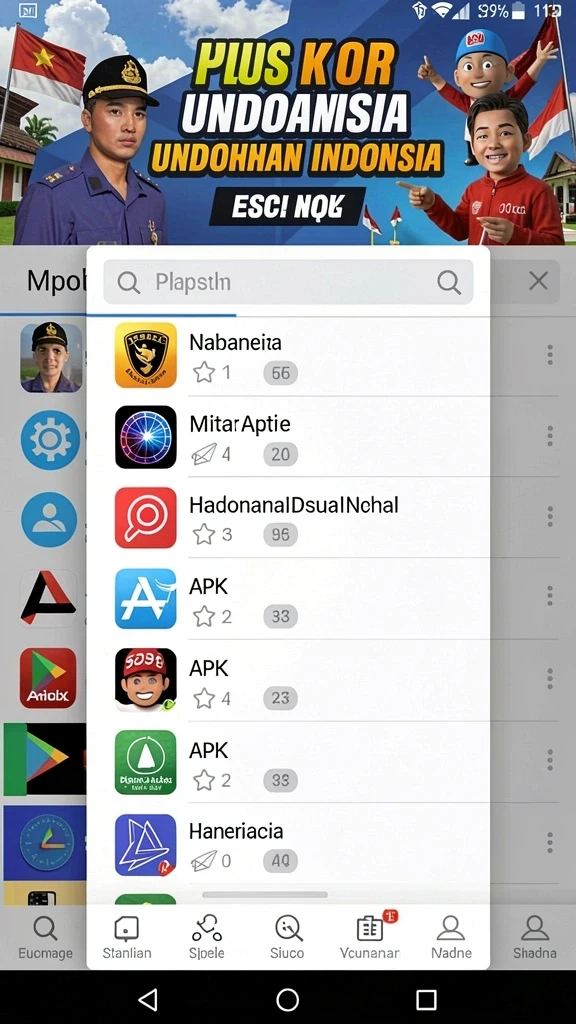Switch to the Sipele tab
The width and height of the screenshot is (576, 1024).
206,937
